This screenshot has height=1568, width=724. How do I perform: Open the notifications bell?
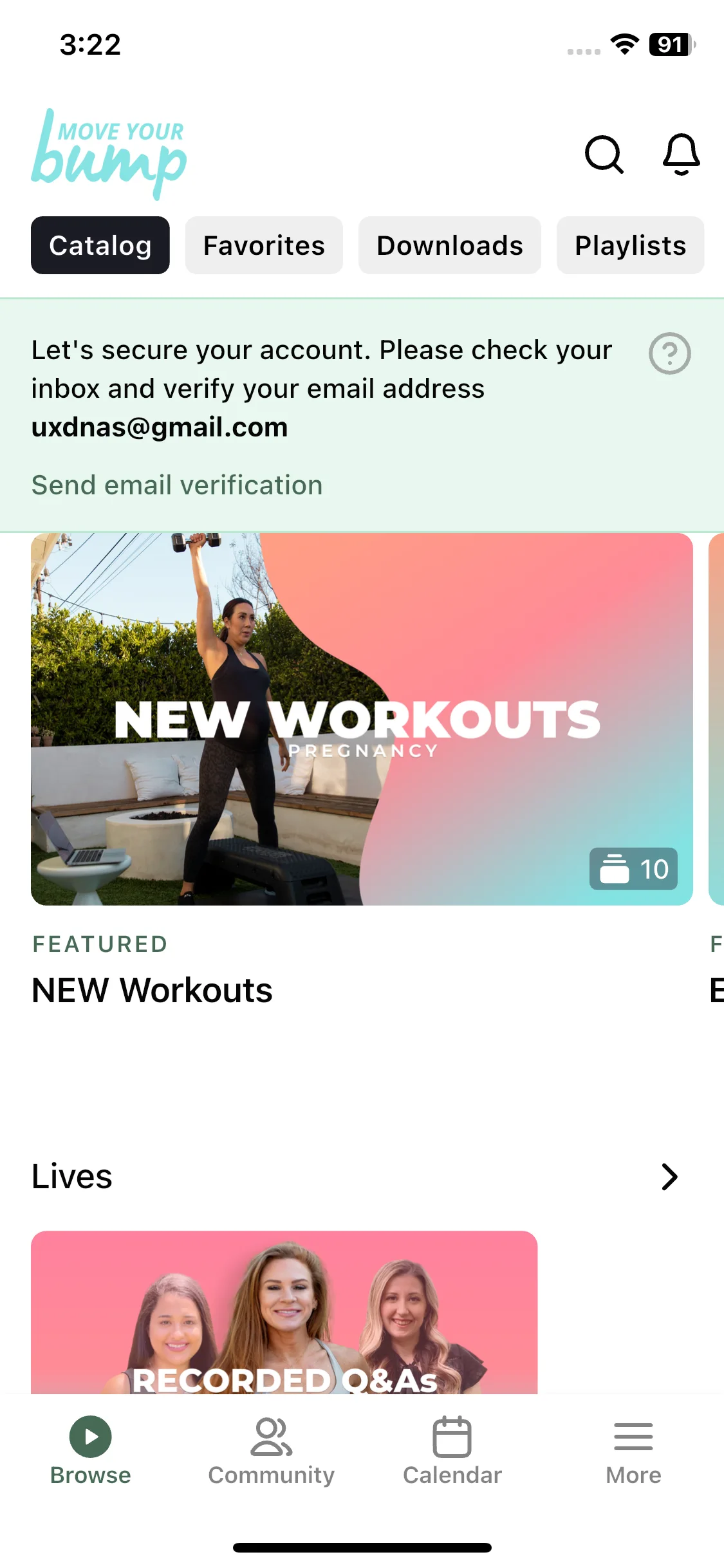[x=681, y=154]
